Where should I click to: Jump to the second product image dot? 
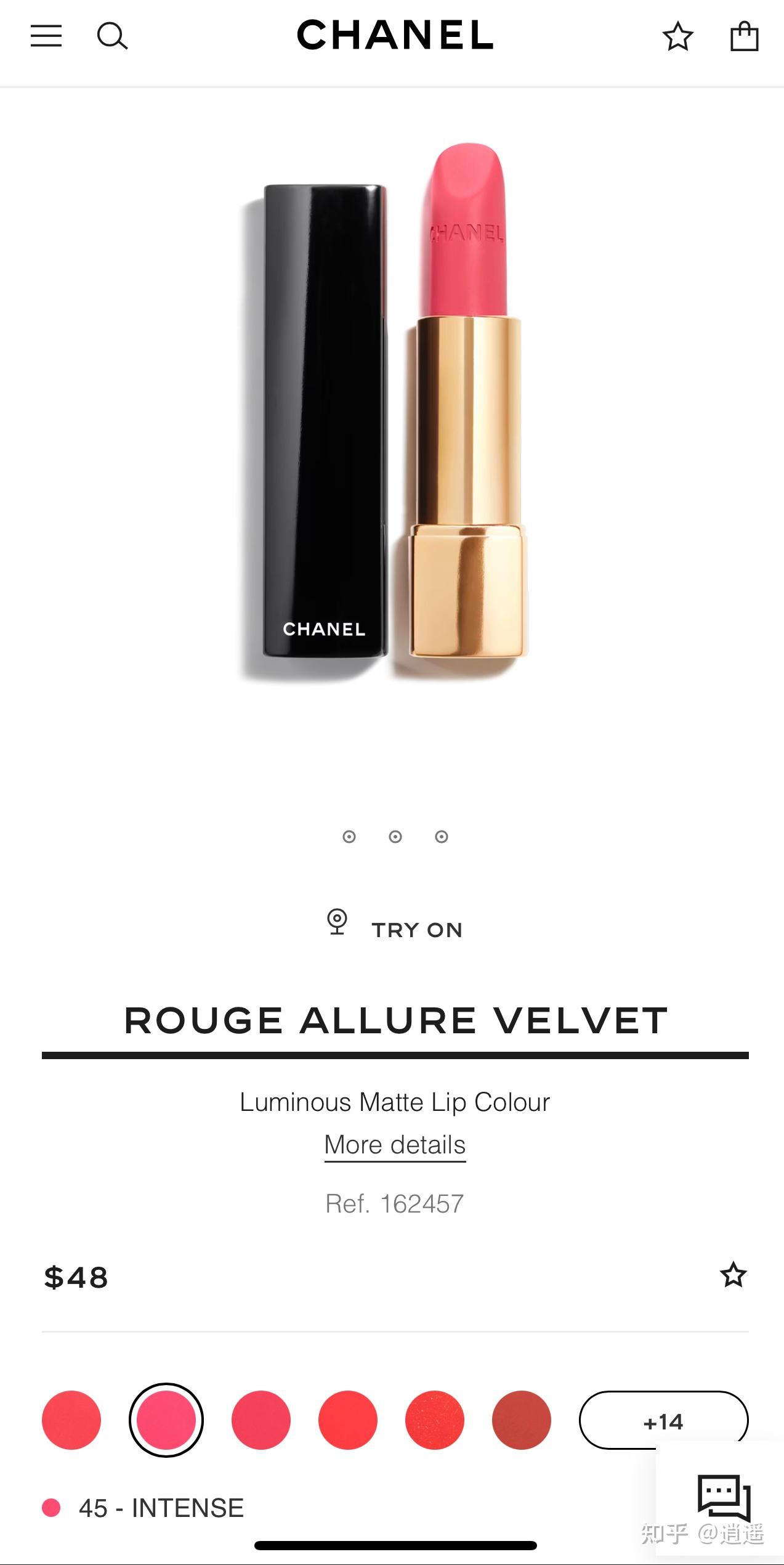[395, 837]
